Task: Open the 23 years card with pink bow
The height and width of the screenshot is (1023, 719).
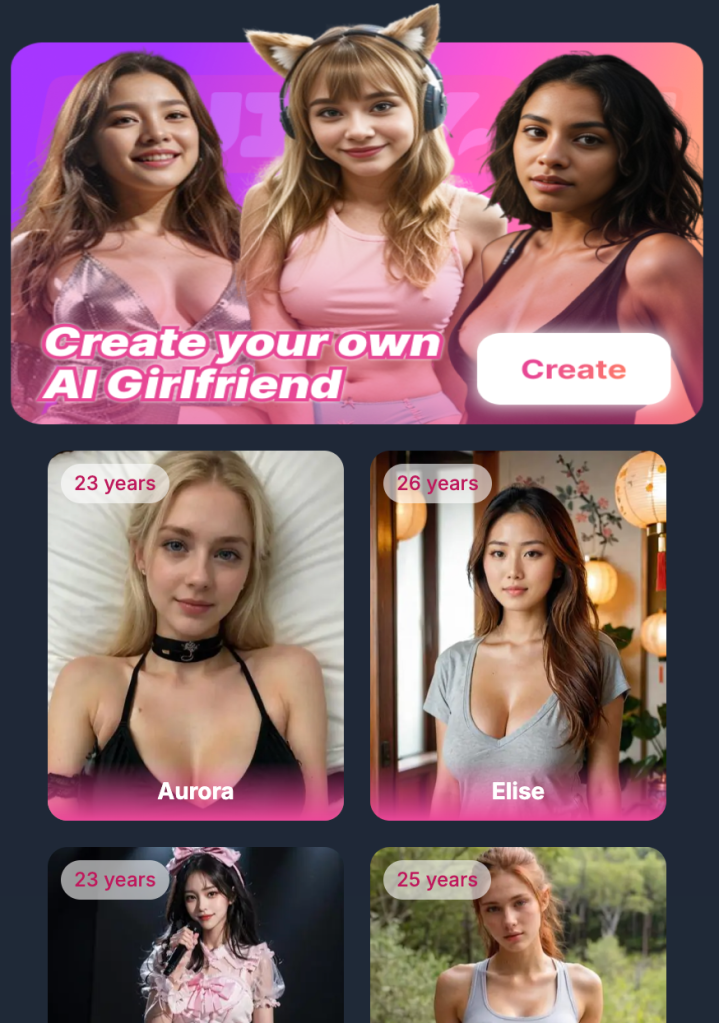Action: pyautogui.click(x=196, y=945)
